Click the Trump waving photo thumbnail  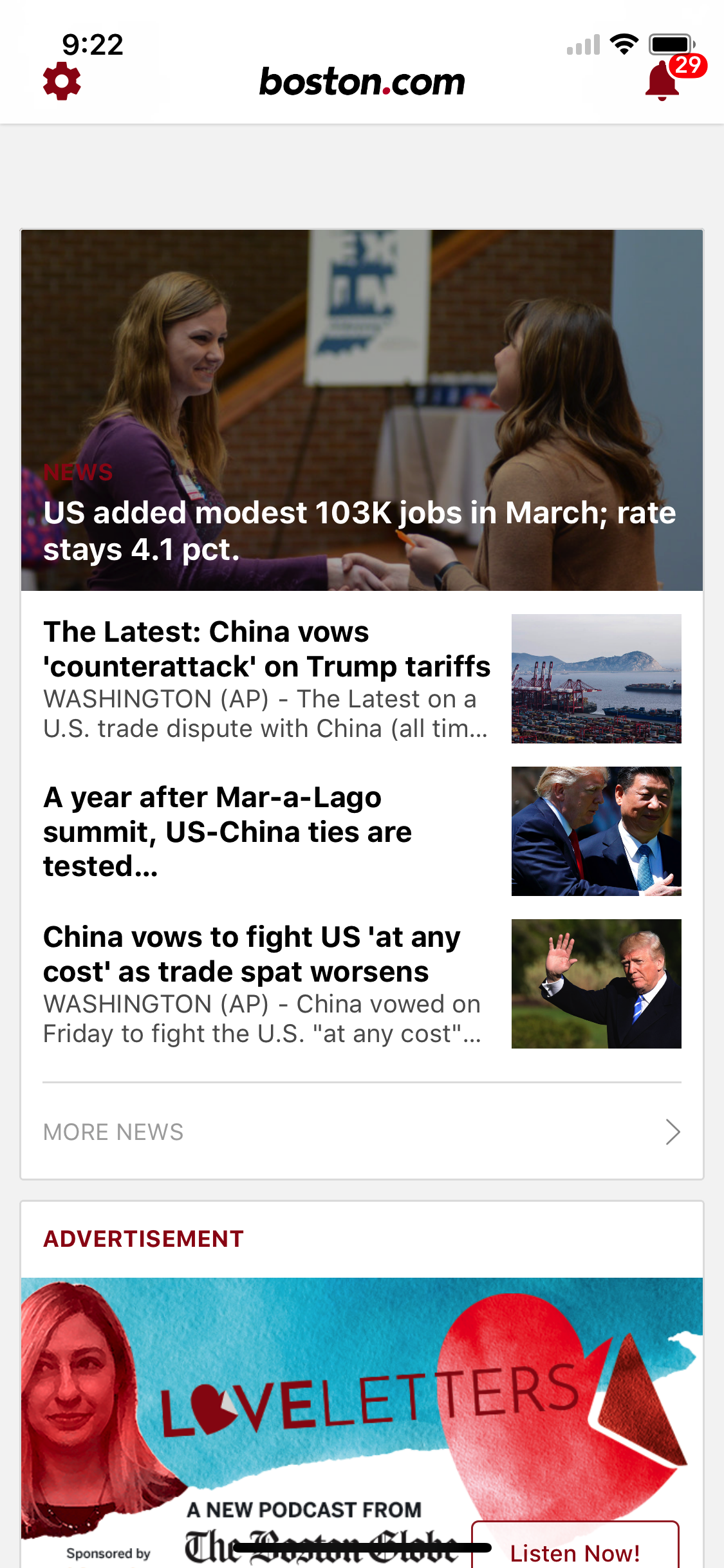tap(596, 983)
